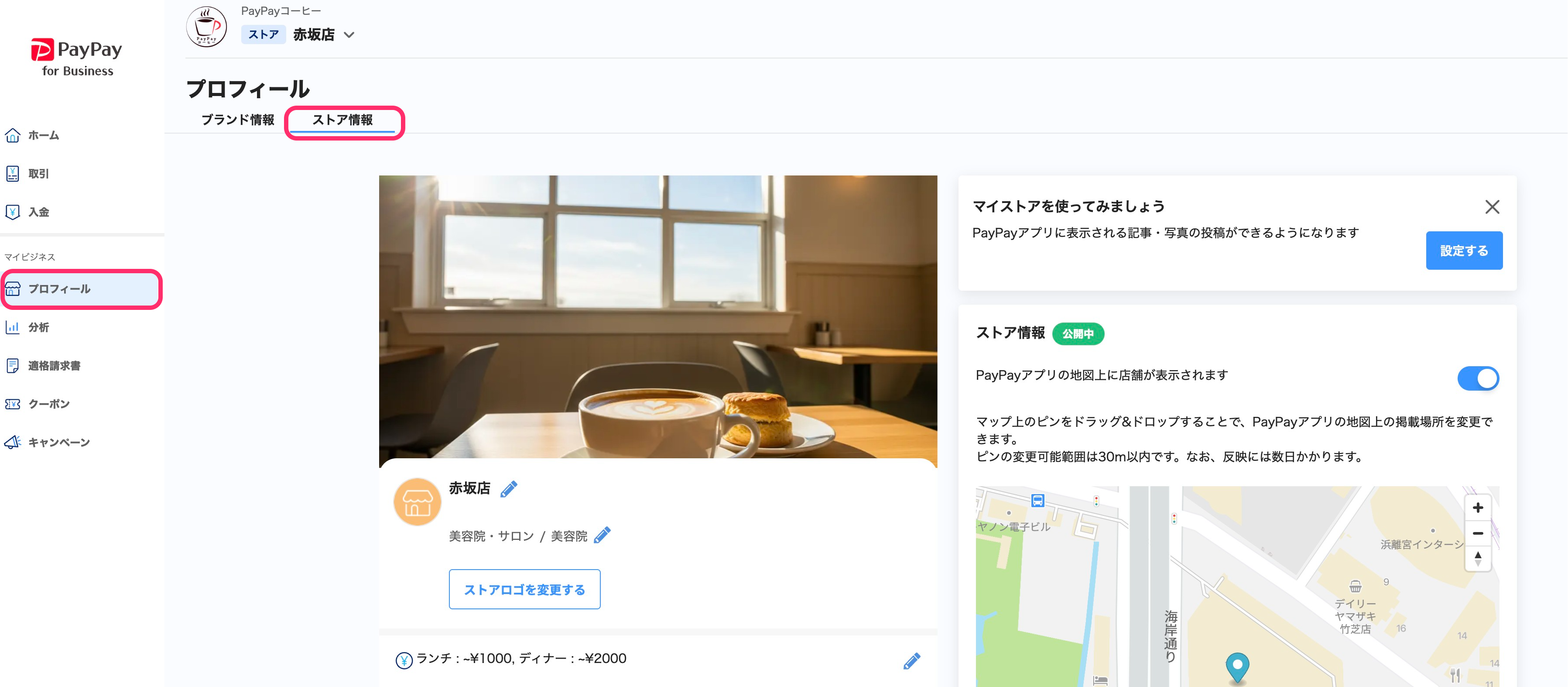Dismiss the マイストア promotion card

pos(1492,207)
